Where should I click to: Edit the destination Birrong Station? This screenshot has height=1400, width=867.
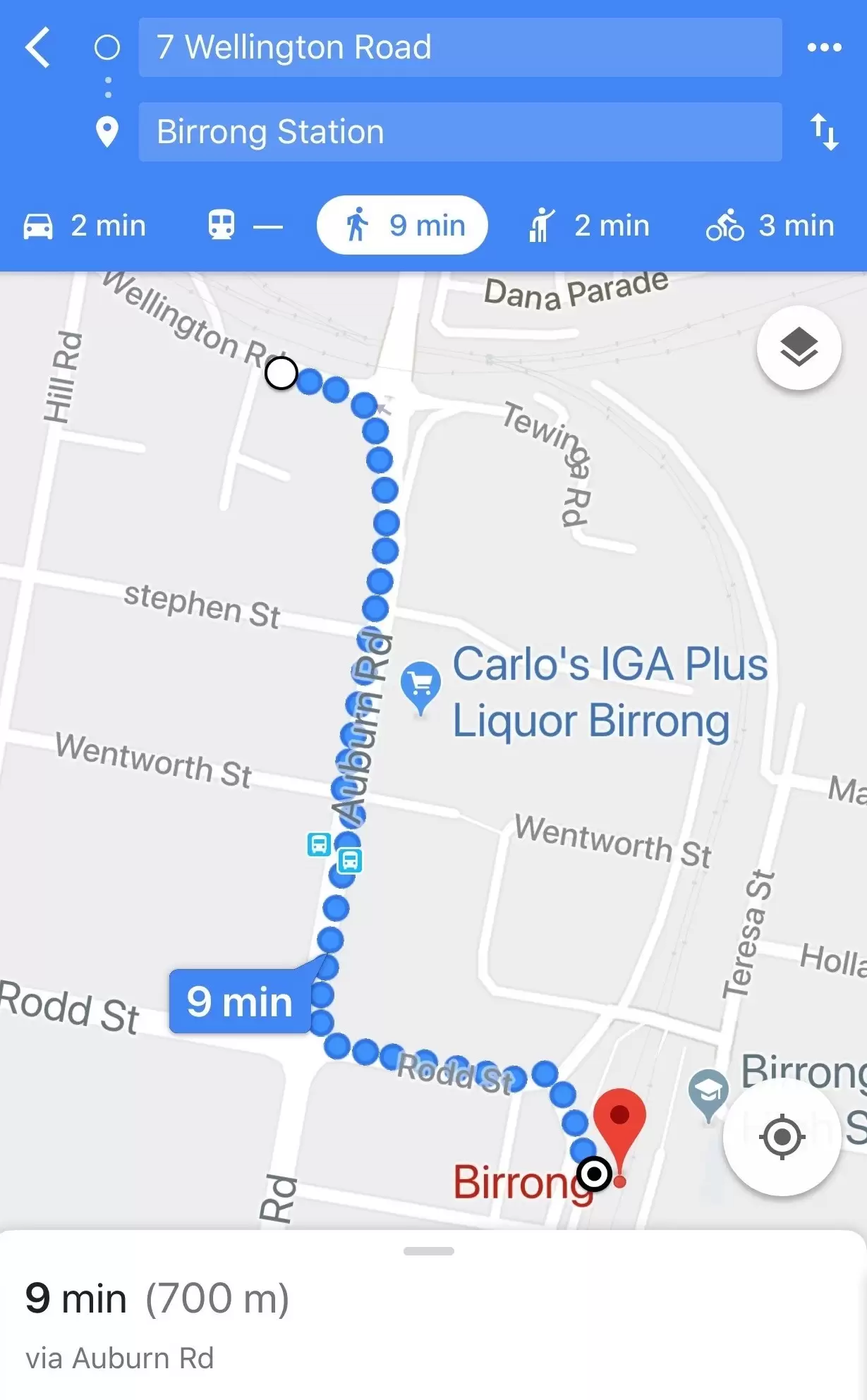click(460, 132)
